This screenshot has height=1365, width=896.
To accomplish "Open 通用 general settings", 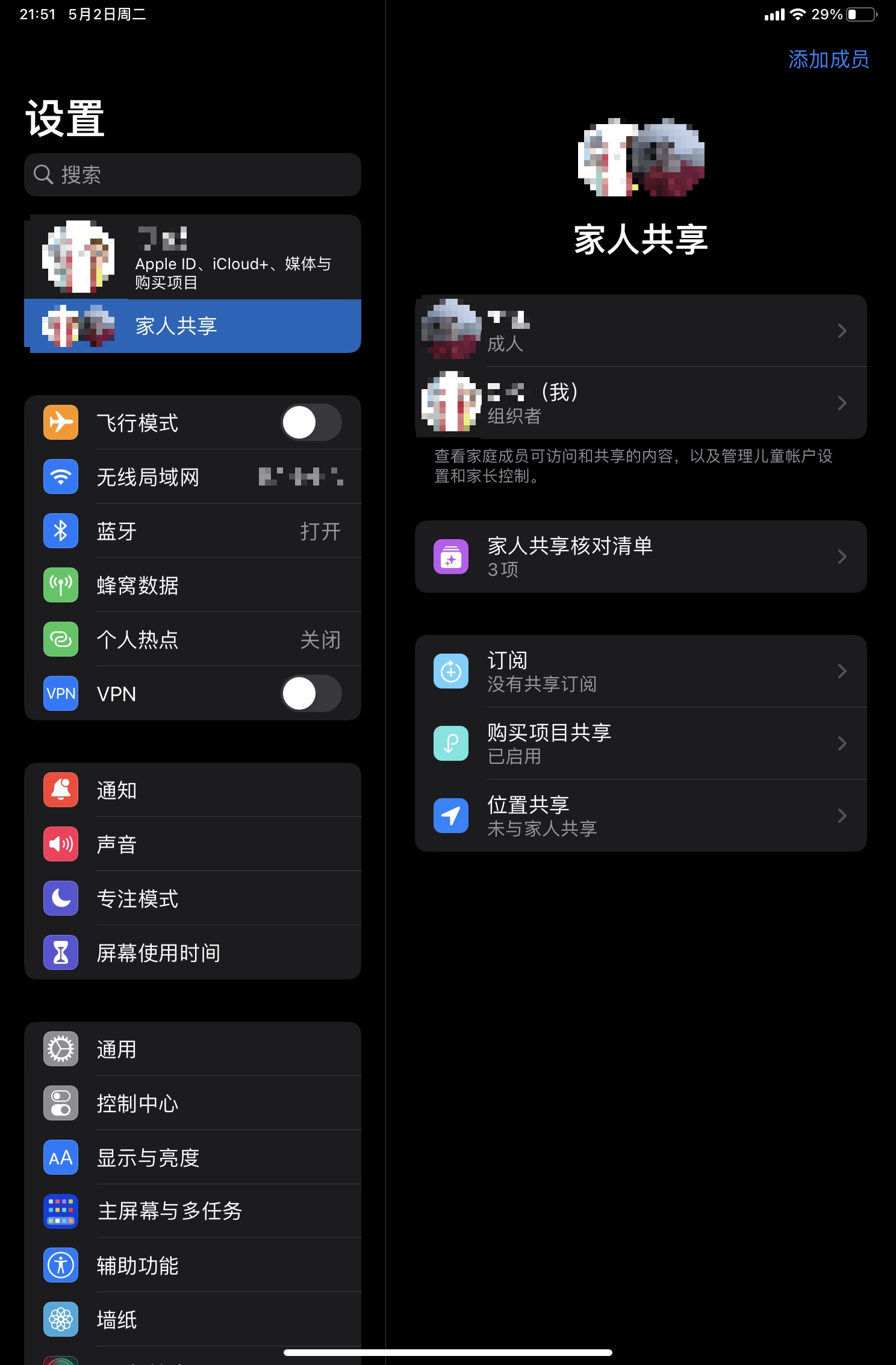I will click(x=193, y=1049).
